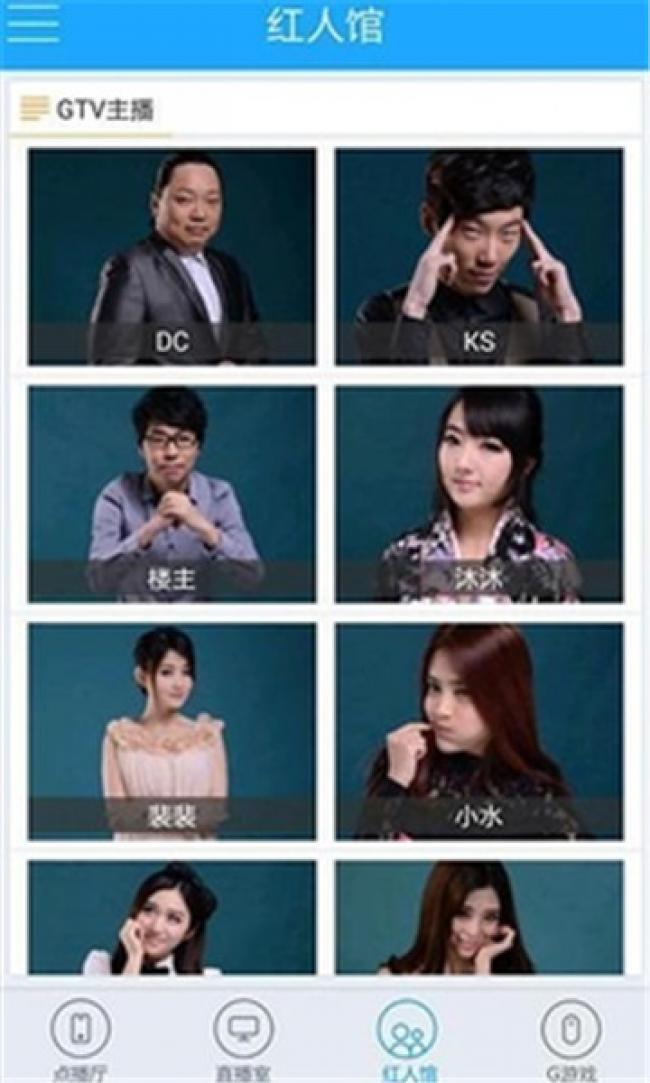Open host 小水's profile card

(479, 731)
